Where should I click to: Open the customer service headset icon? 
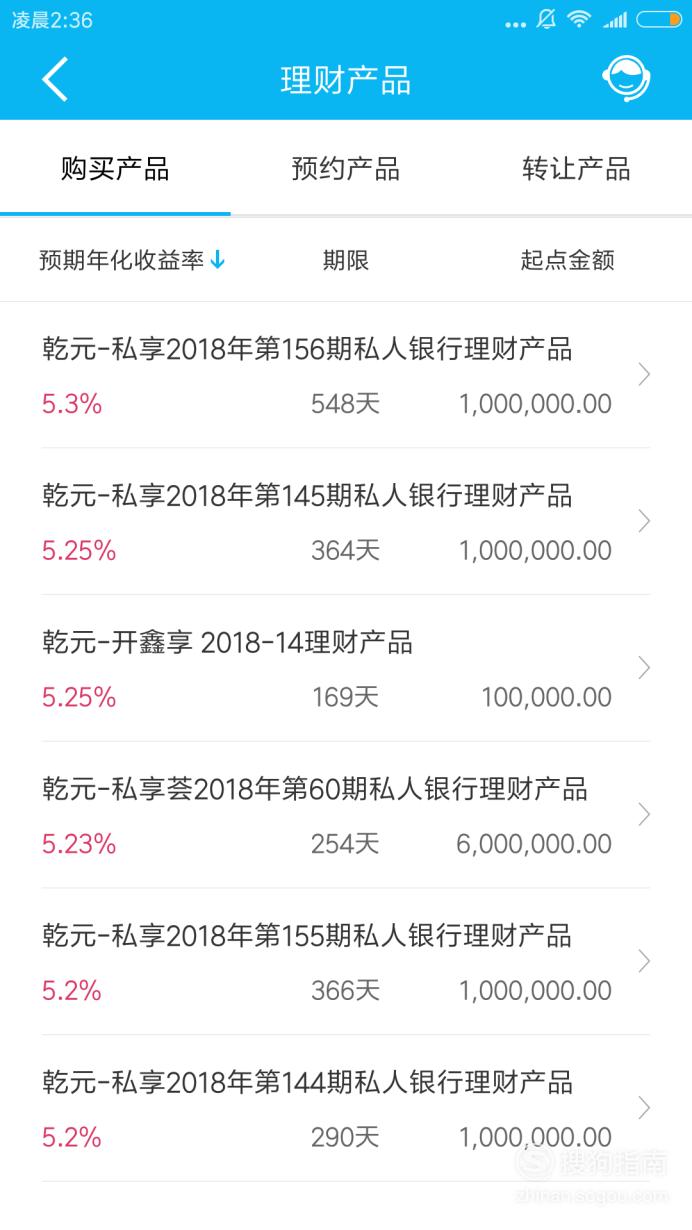[626, 79]
